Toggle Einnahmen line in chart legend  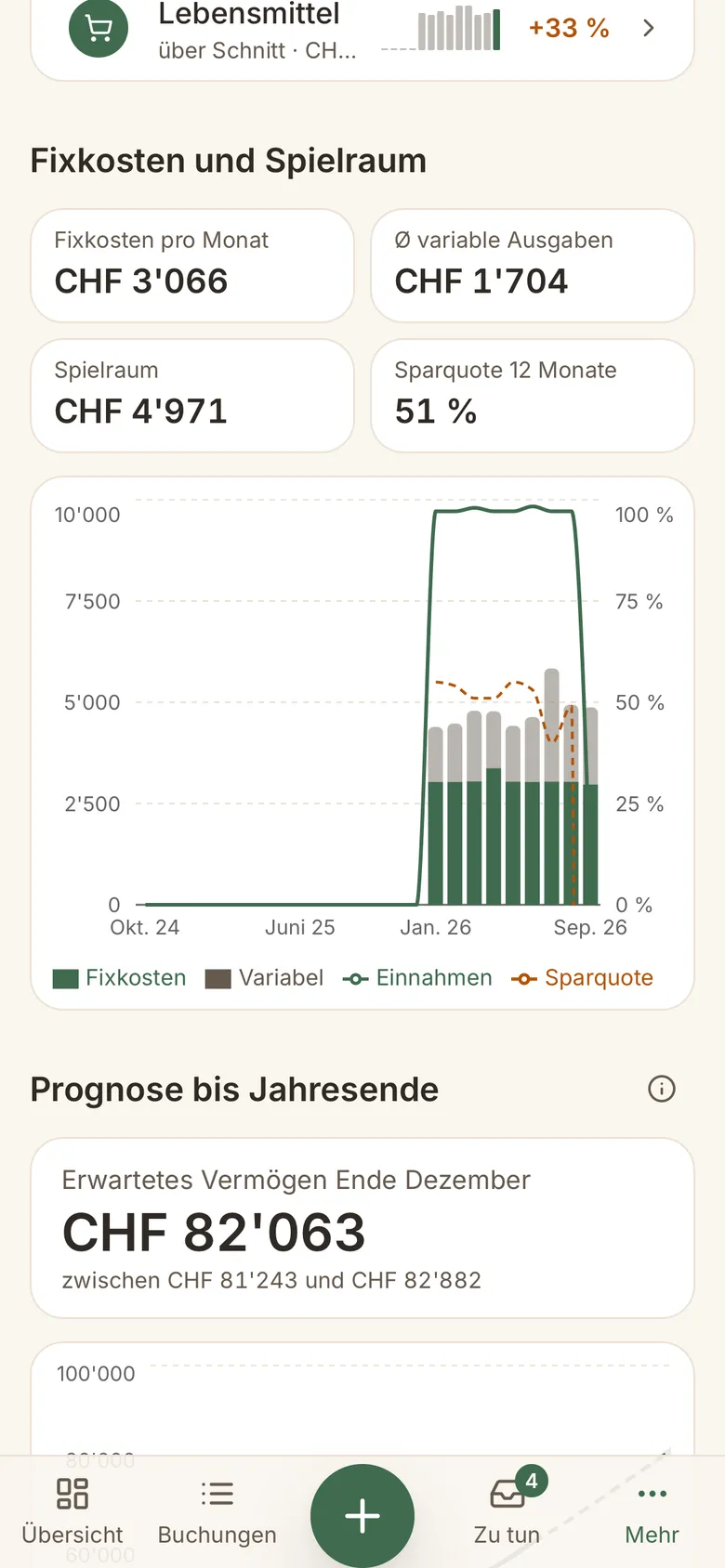click(417, 978)
